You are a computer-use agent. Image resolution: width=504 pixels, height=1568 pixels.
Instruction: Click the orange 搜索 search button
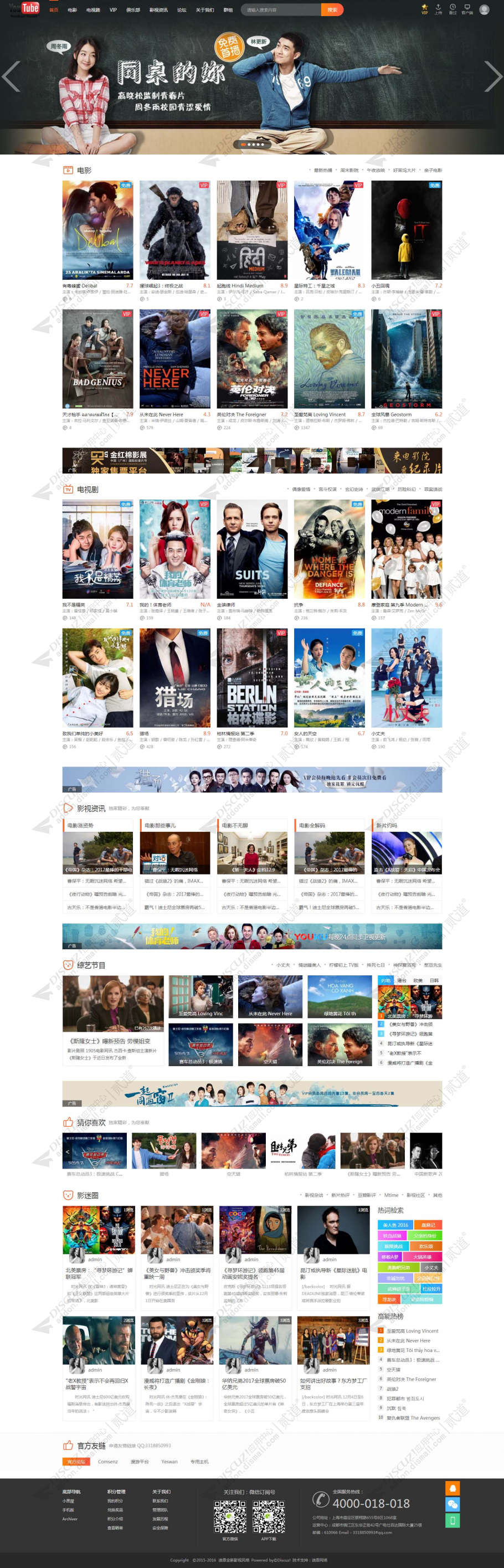[332, 10]
